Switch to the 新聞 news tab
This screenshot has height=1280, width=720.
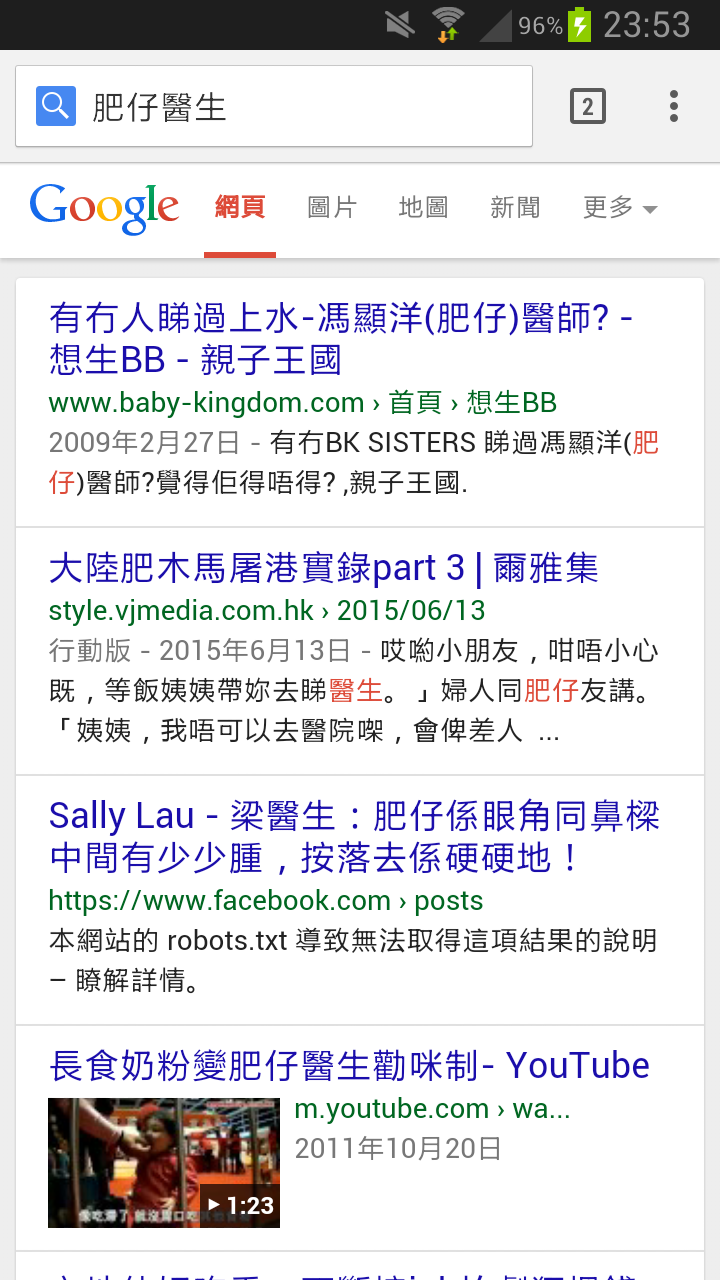tap(515, 208)
